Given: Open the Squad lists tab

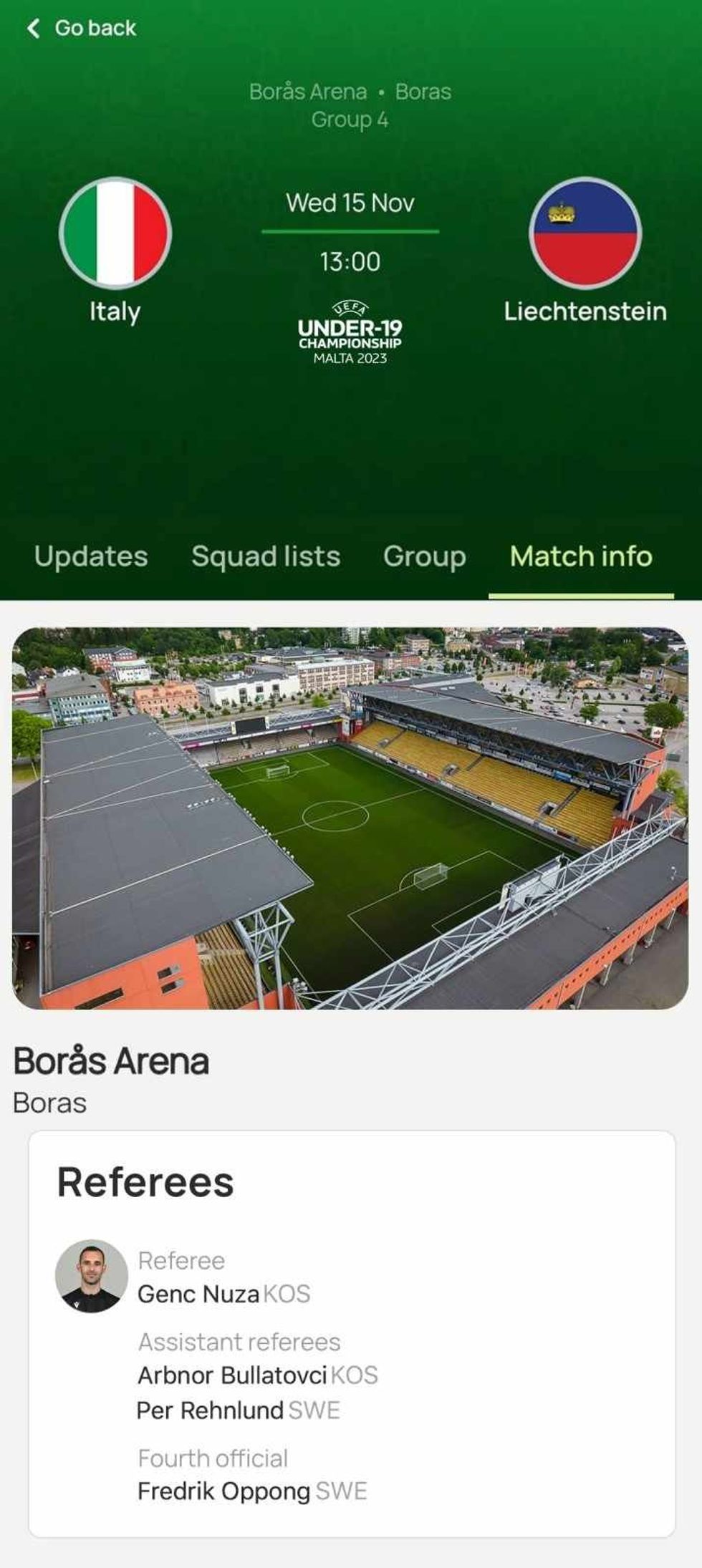Looking at the screenshot, I should (265, 556).
